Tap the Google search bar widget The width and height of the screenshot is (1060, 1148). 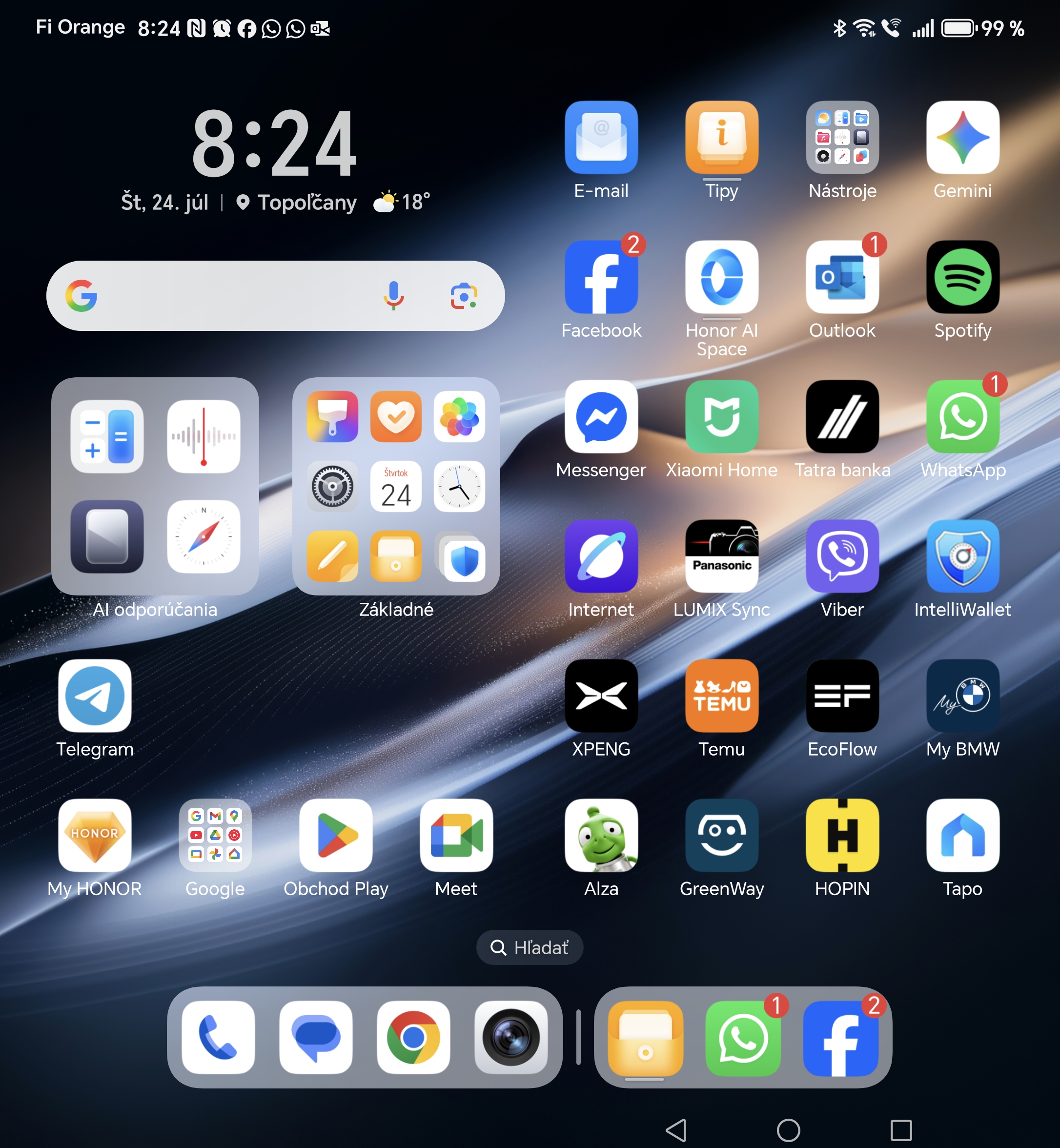(229, 296)
